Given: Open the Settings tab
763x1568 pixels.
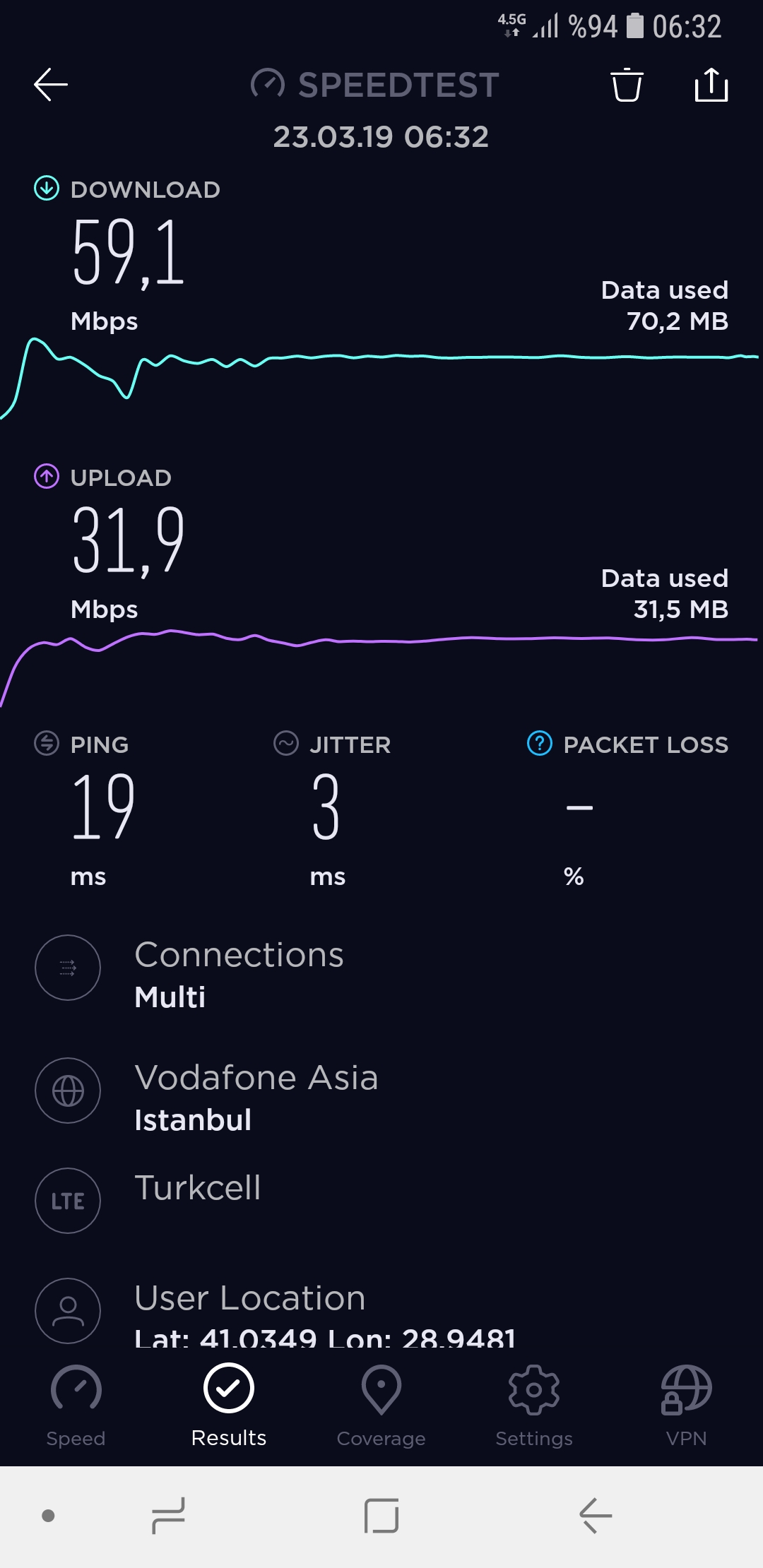Looking at the screenshot, I should (534, 1406).
